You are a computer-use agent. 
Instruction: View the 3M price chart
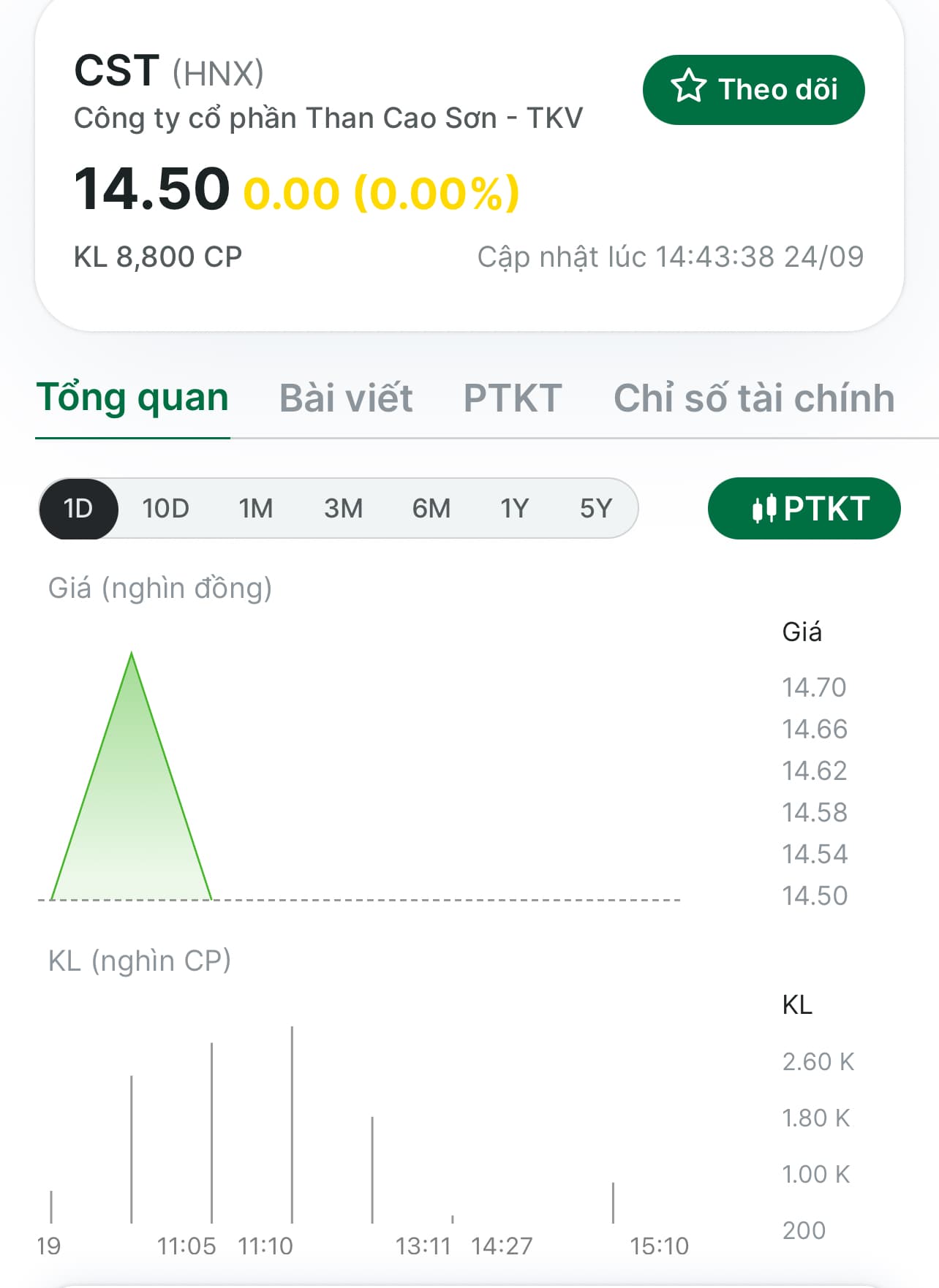tap(343, 509)
